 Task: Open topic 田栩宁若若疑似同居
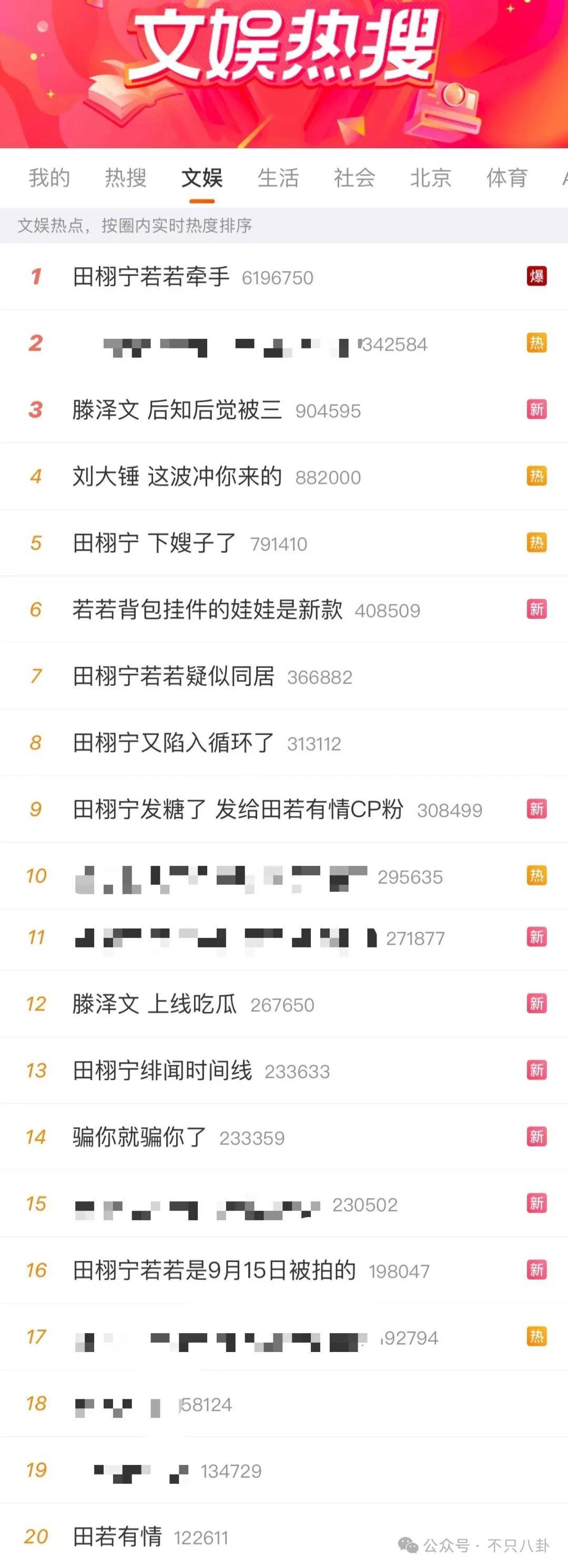point(174,676)
